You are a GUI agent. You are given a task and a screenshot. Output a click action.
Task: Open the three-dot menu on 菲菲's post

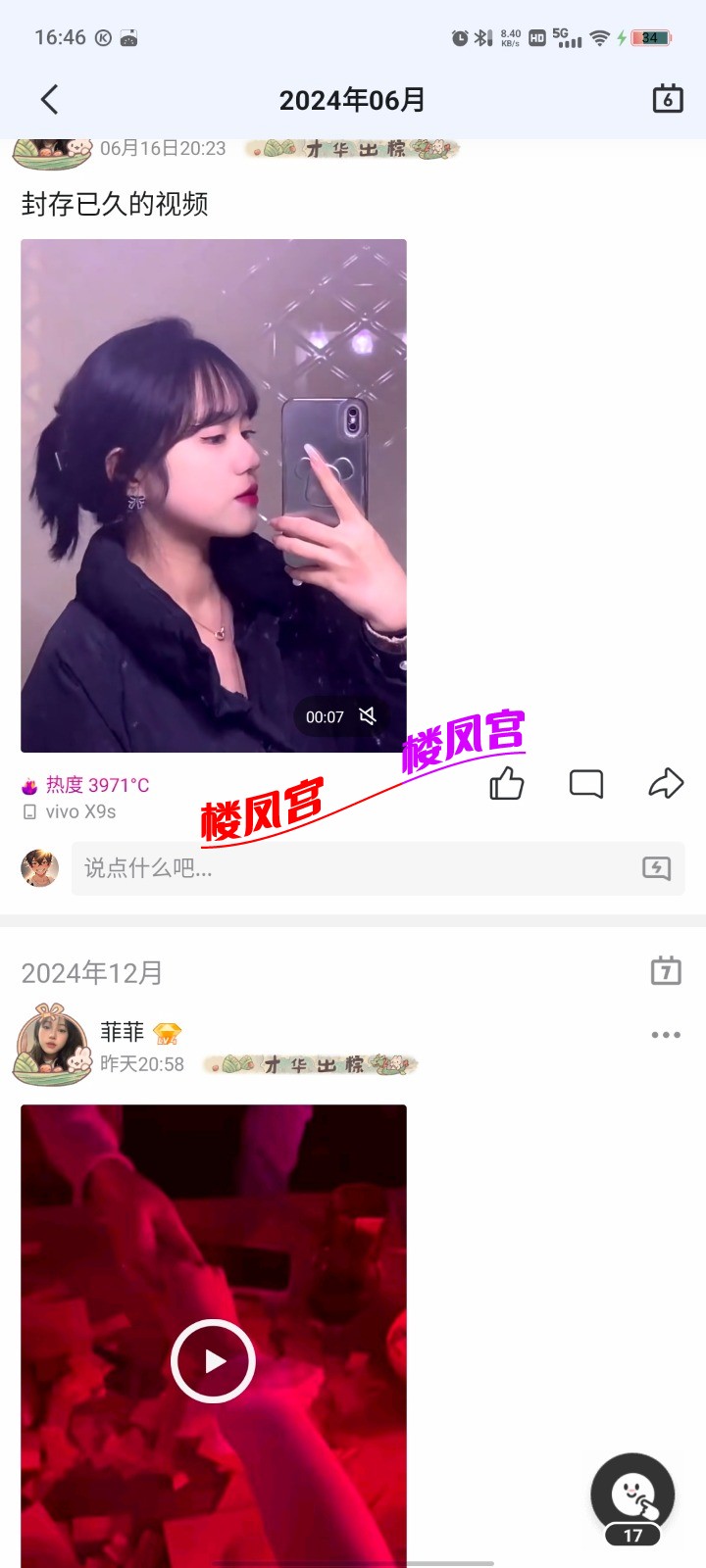(666, 1034)
